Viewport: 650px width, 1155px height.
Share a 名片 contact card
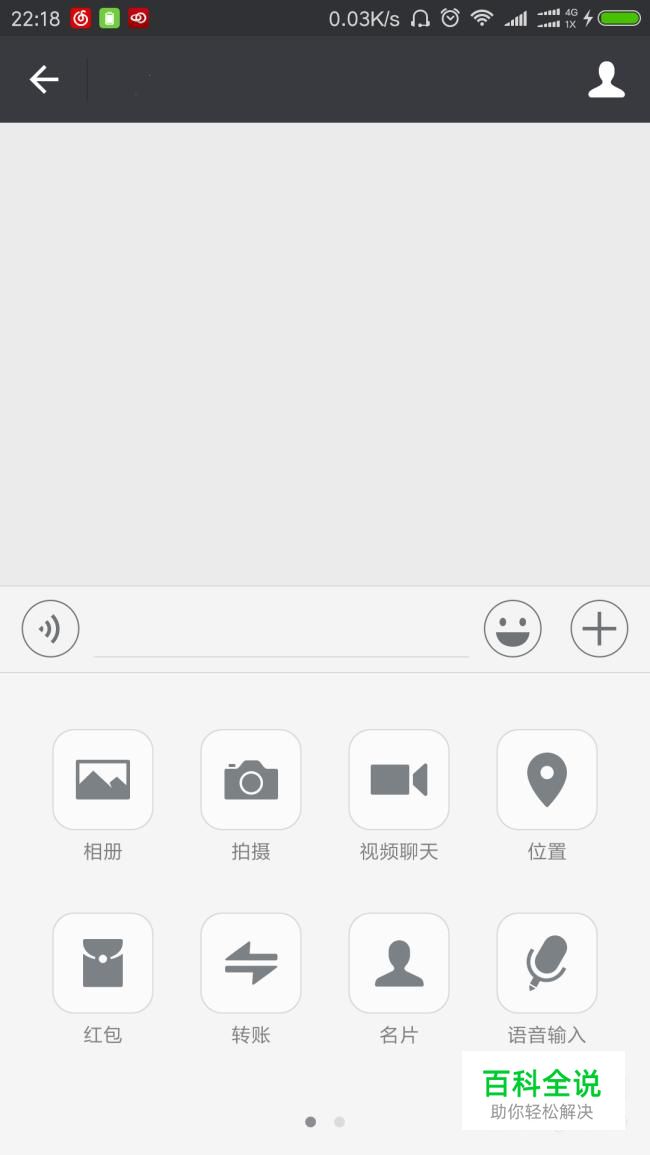pos(399,963)
